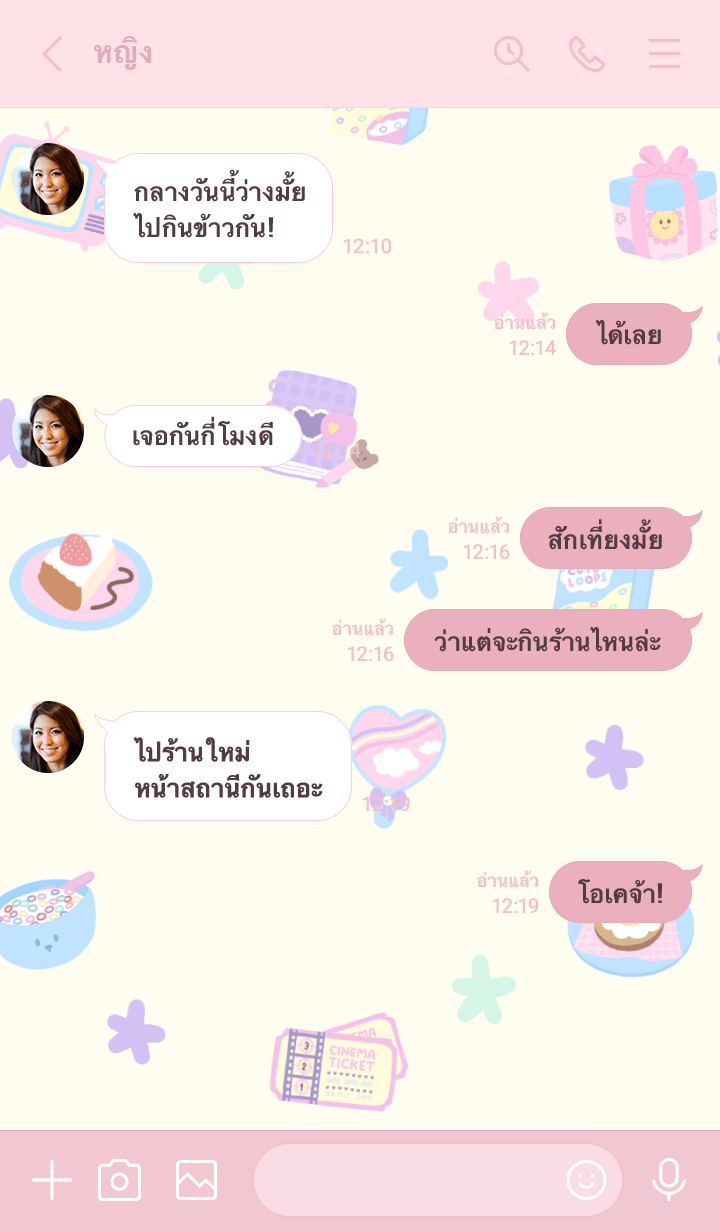Open the plus attachment options

[x=52, y=1181]
